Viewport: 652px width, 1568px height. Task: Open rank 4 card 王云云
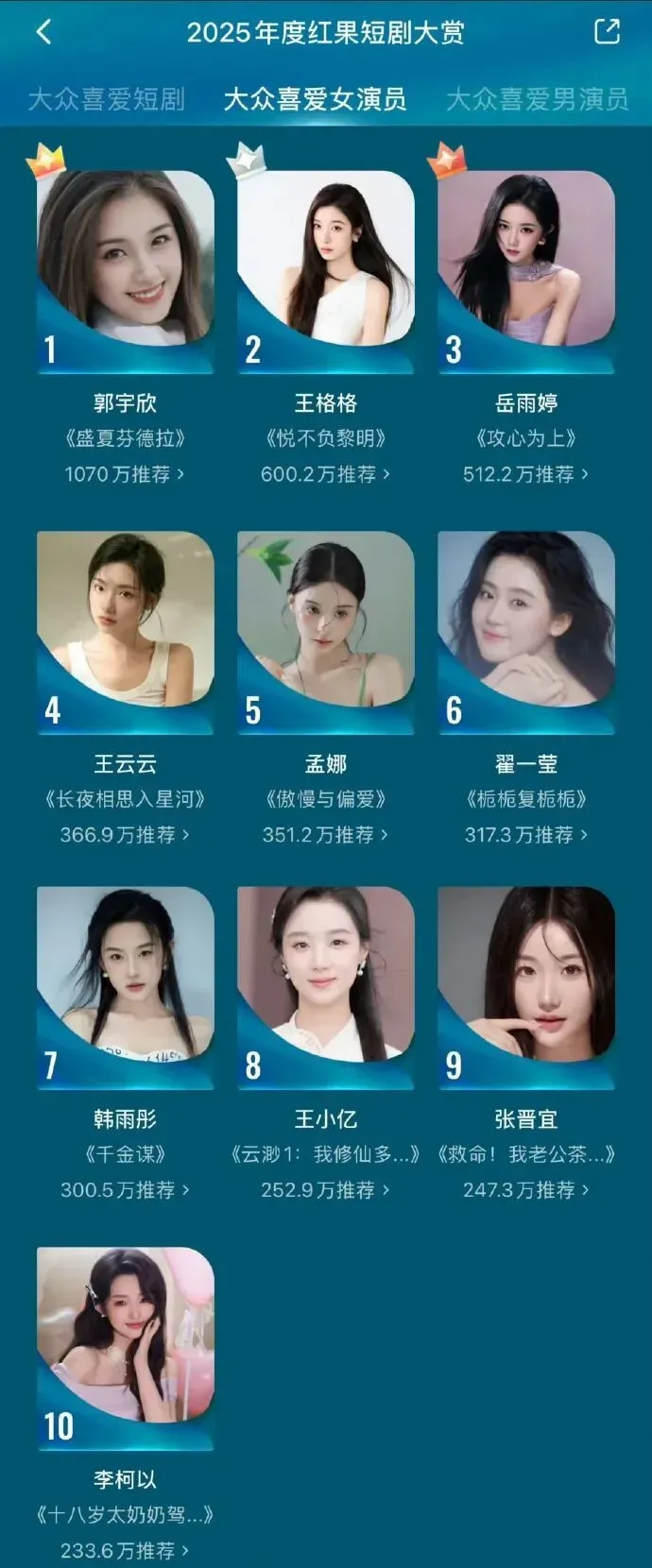point(125,633)
